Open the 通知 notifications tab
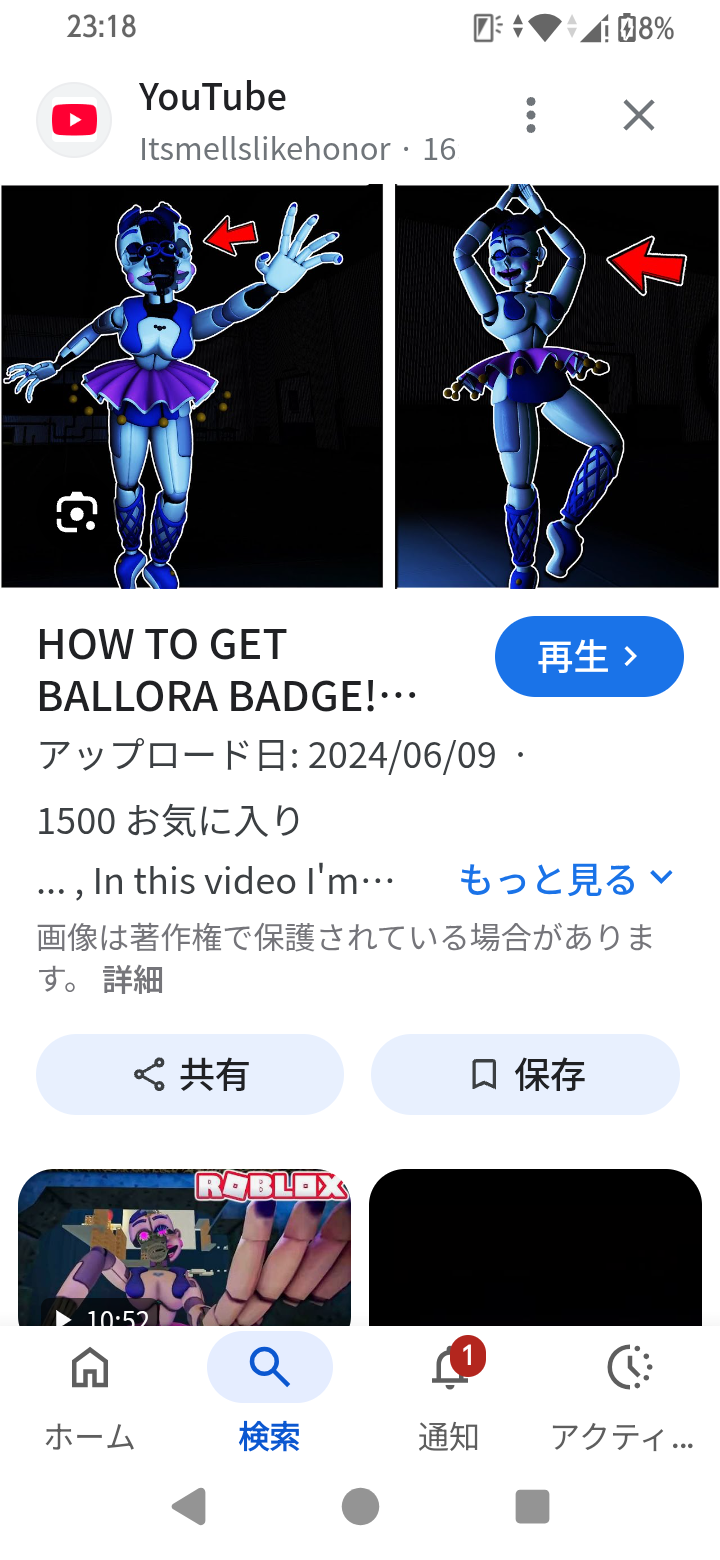Viewport: 720px width, 1560px height. pos(449,1395)
